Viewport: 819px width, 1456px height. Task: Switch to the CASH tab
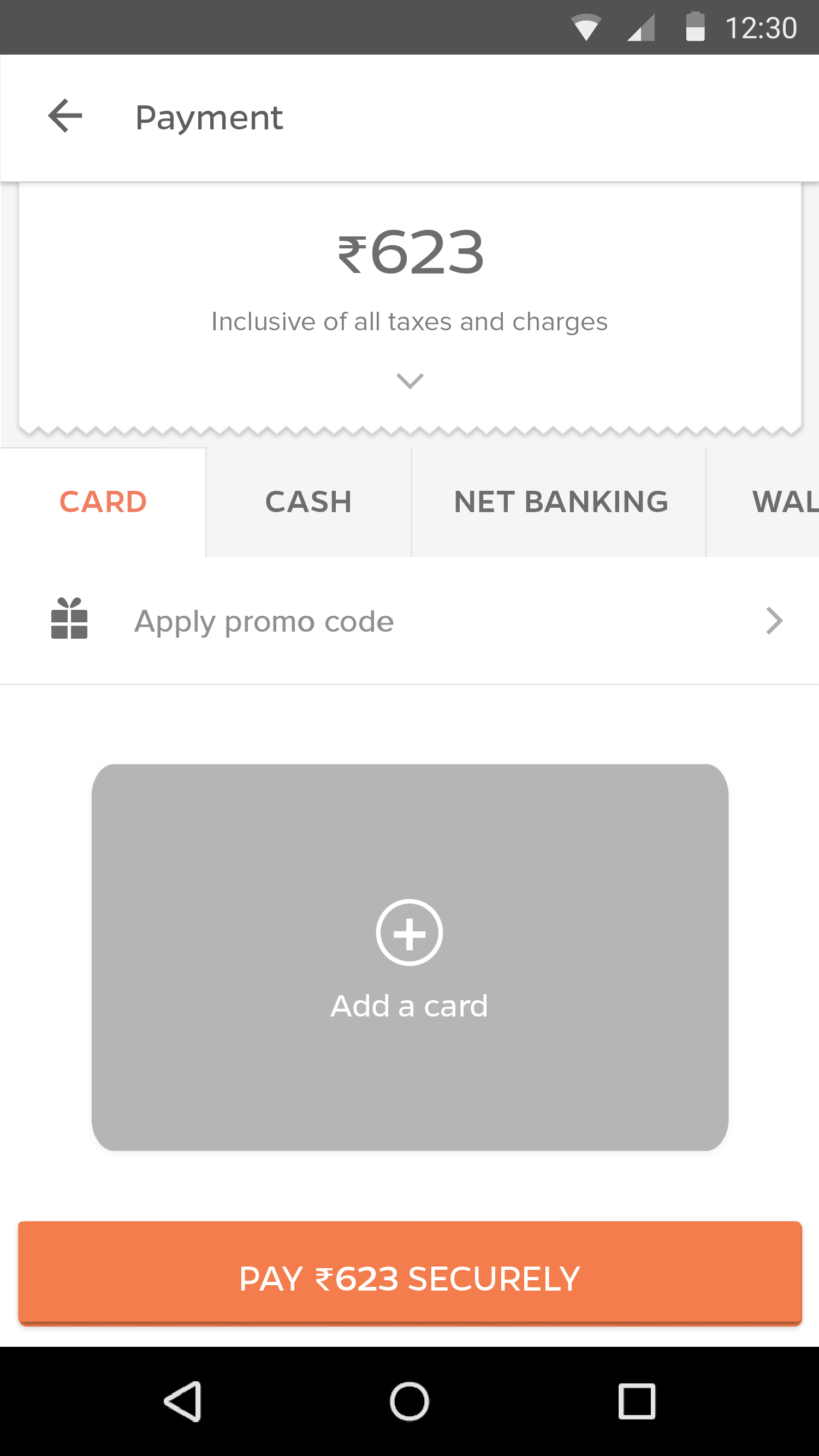(x=308, y=502)
